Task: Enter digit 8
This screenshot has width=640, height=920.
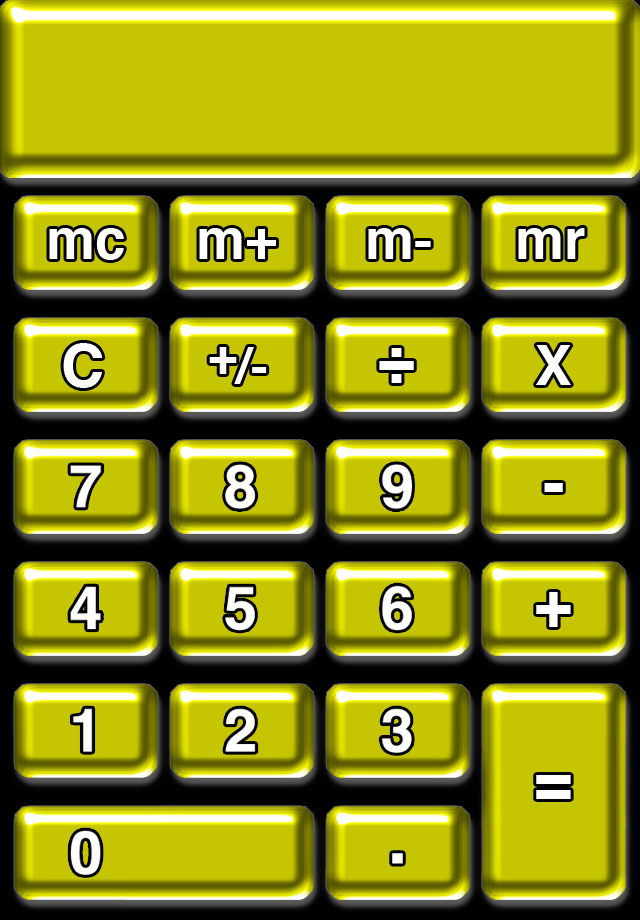Action: tap(241, 487)
